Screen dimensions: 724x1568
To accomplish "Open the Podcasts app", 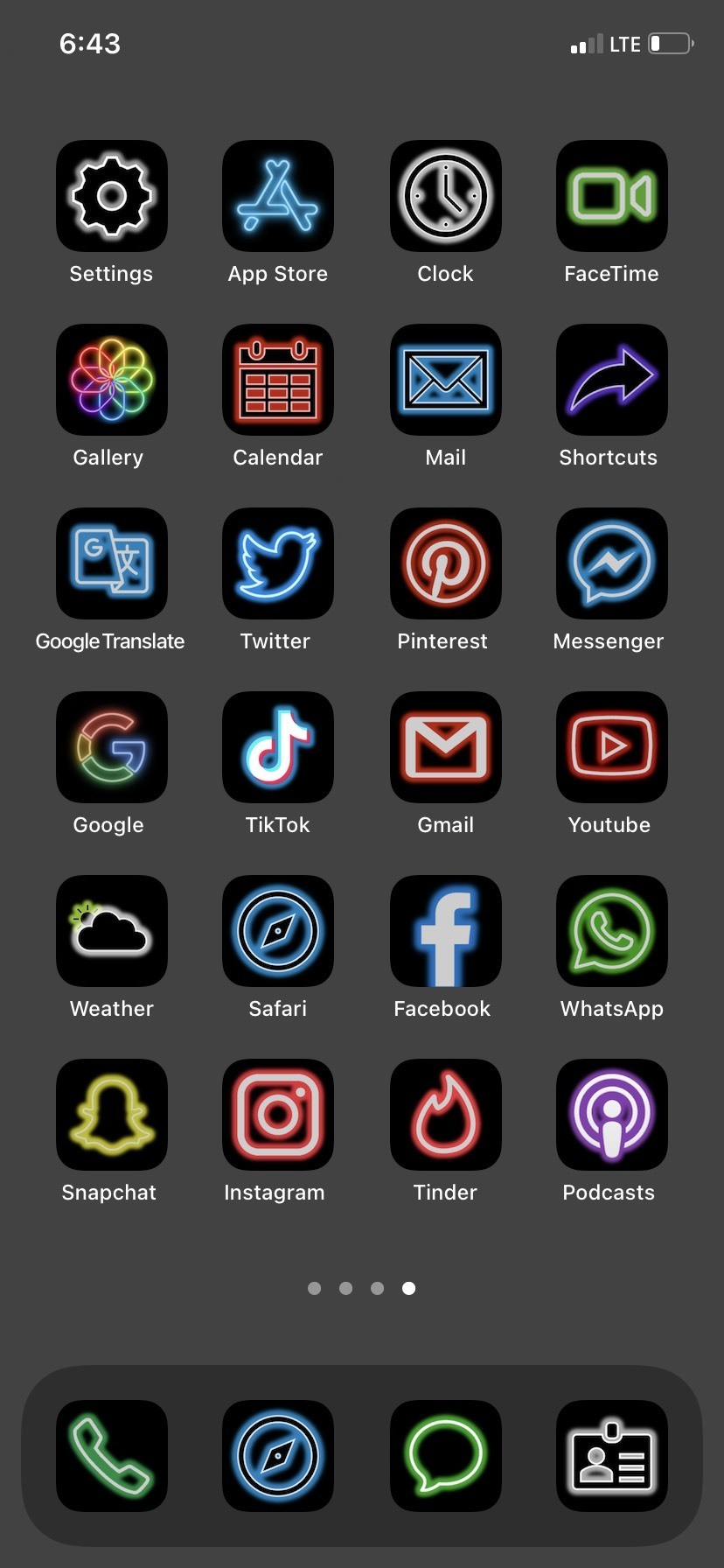I will (x=612, y=1115).
